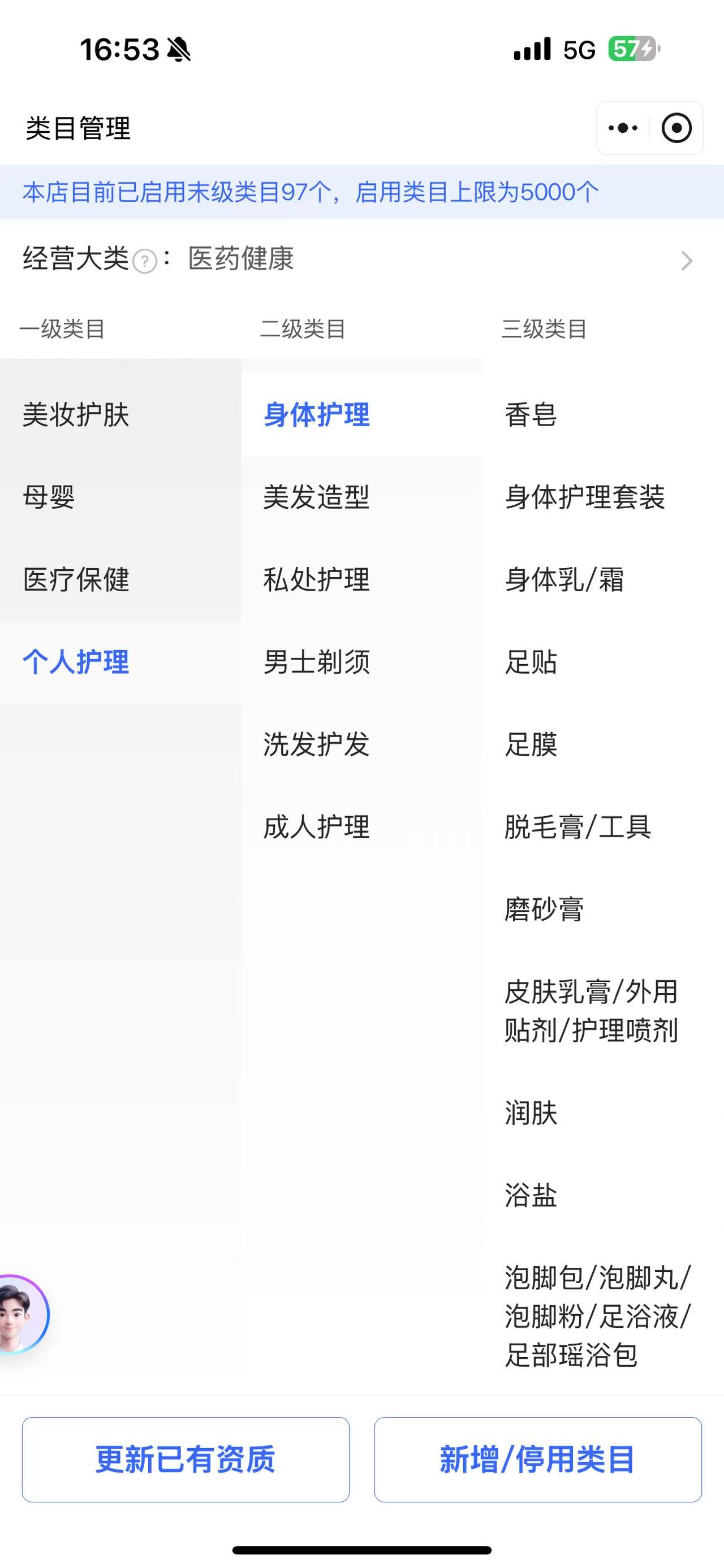
Task: Close the mini program via circle icon
Action: point(676,128)
